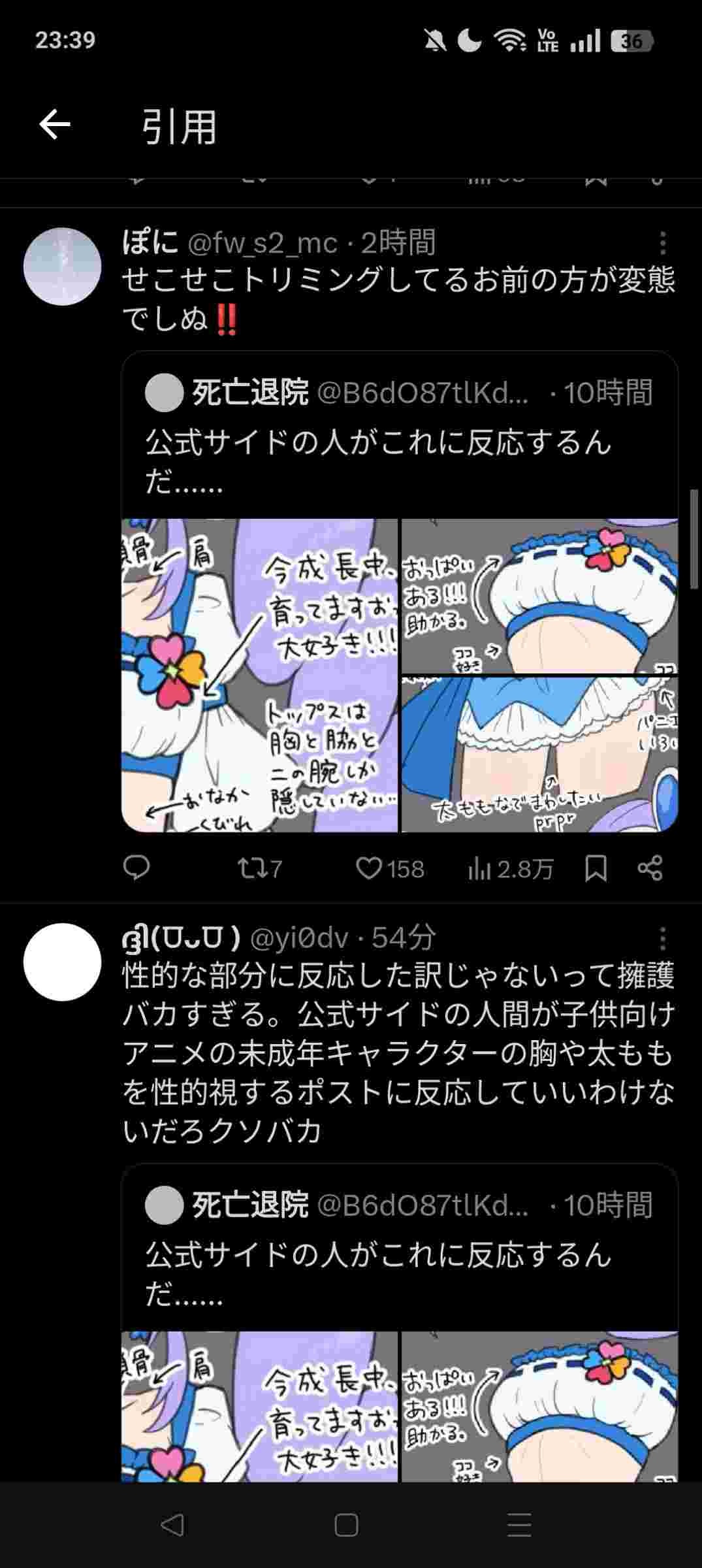This screenshot has width=702, height=1568.
Task: Reply to ぽに's post
Action: (136, 868)
